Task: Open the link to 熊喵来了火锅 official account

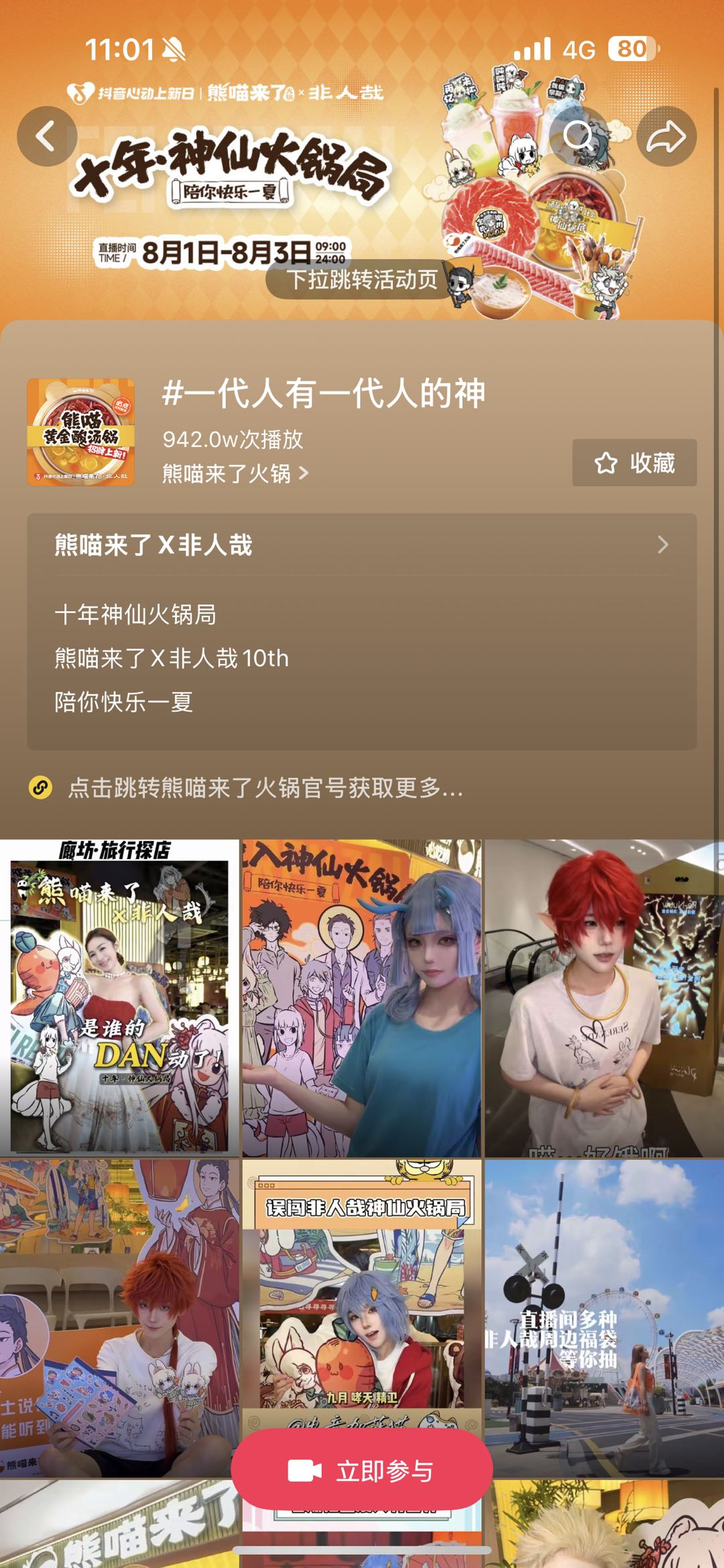Action: click(x=265, y=788)
